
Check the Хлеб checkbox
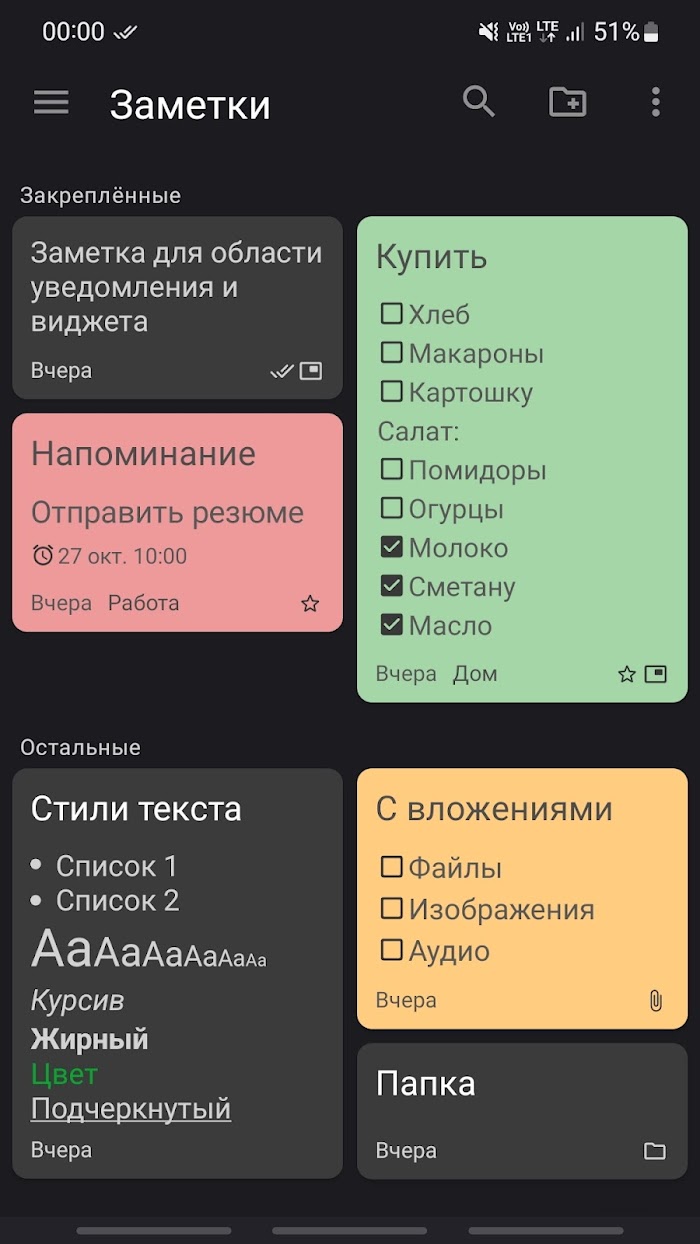(391, 314)
